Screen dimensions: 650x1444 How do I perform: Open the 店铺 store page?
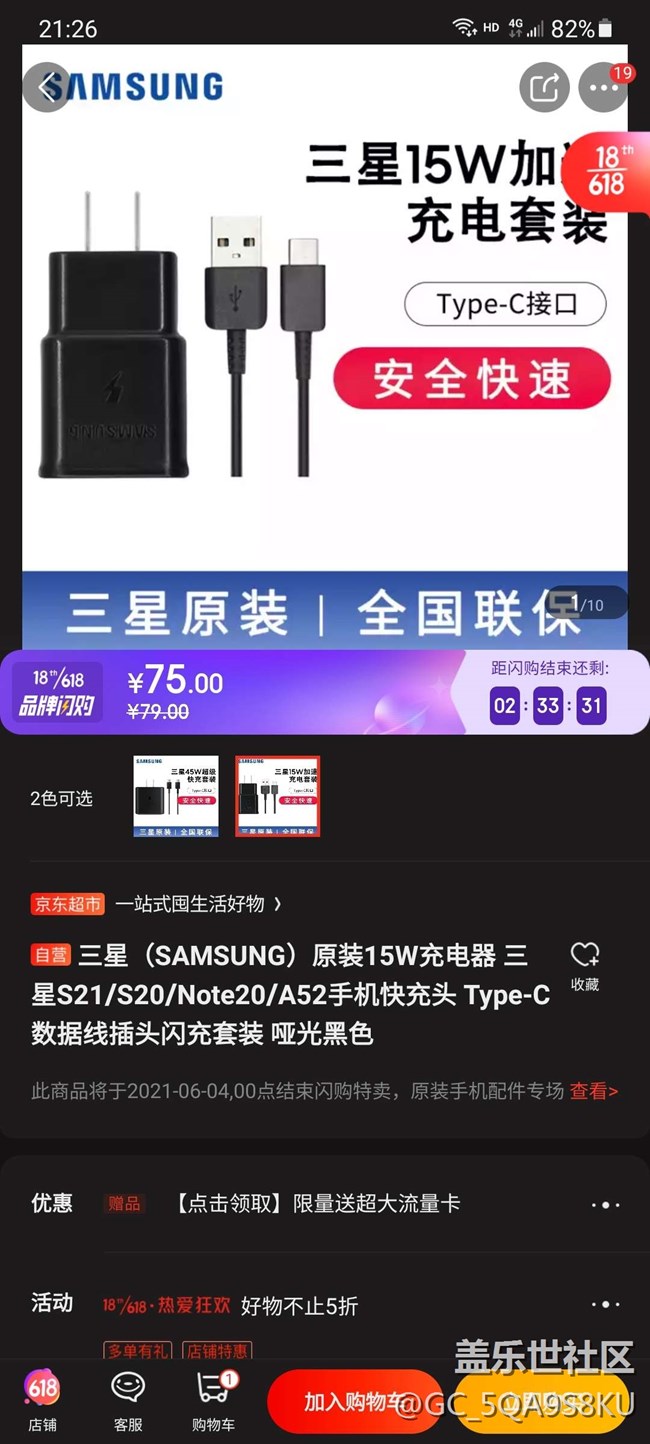pyautogui.click(x=43, y=1402)
